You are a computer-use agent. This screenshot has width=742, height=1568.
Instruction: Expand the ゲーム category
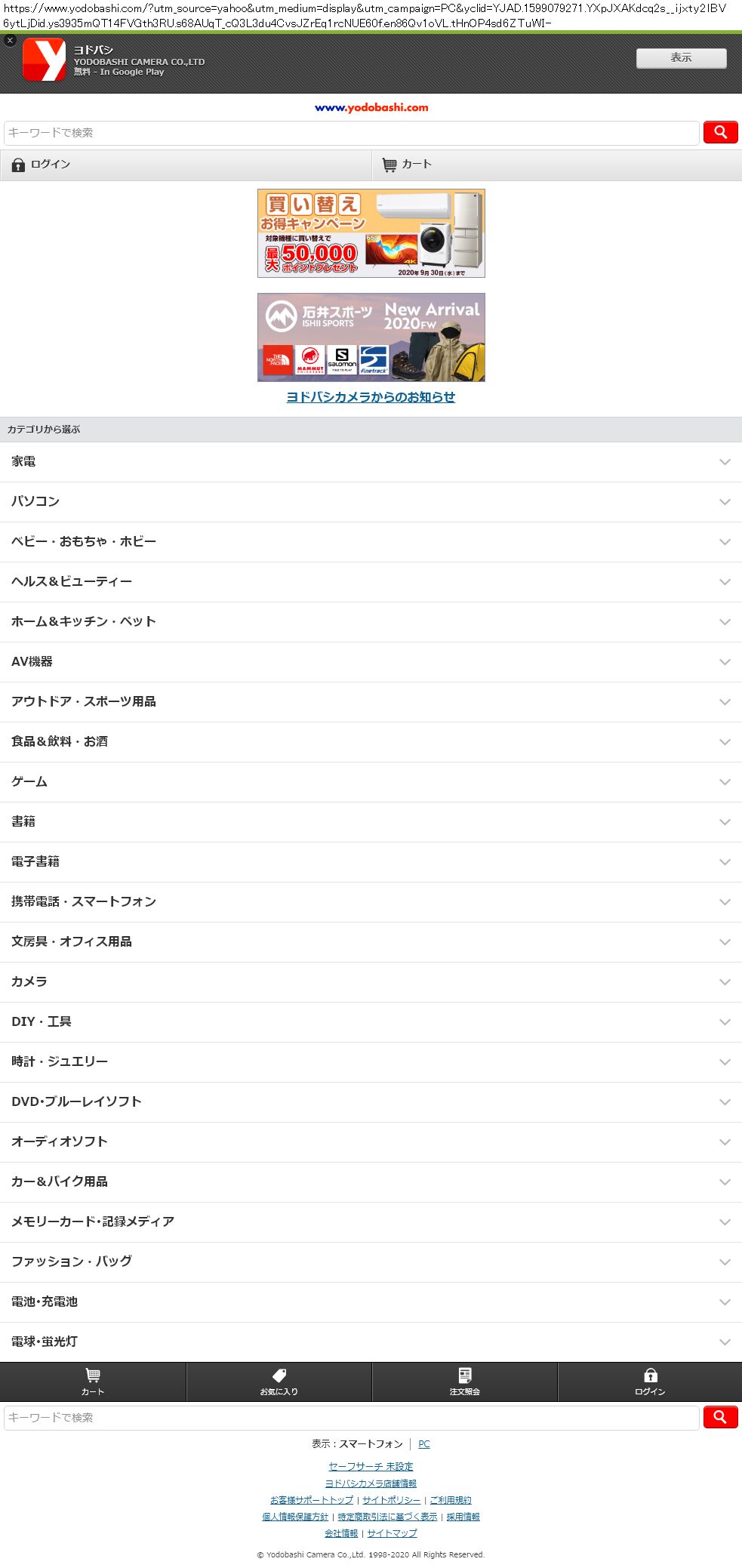point(371,782)
